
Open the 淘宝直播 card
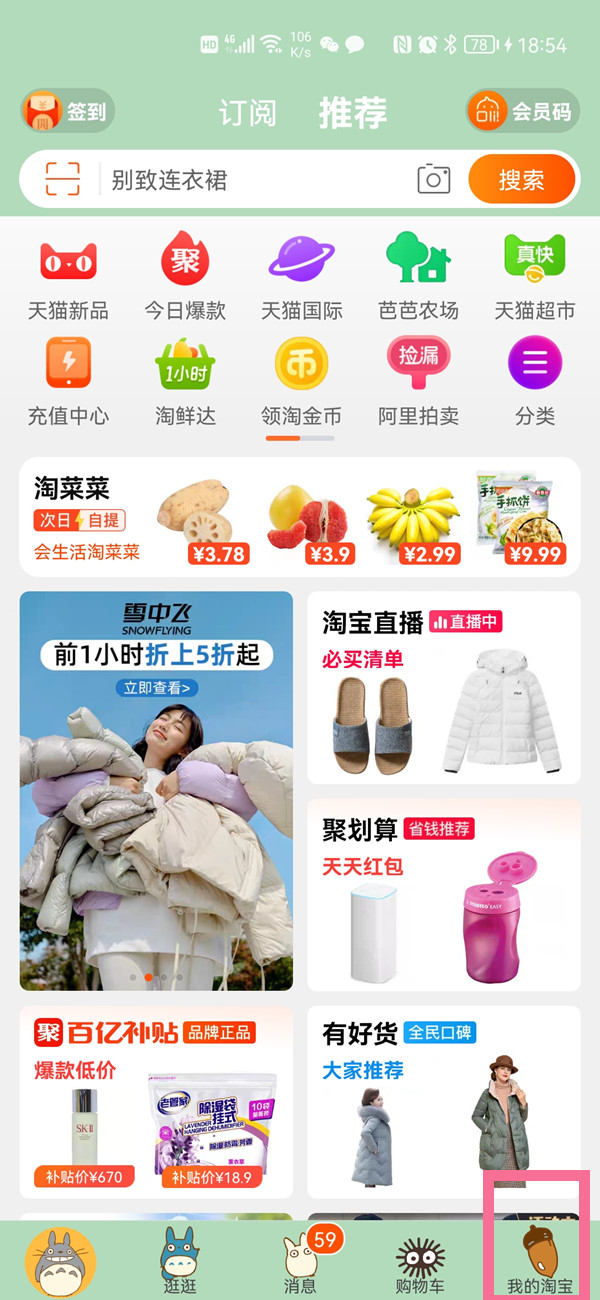pyautogui.click(x=443, y=687)
